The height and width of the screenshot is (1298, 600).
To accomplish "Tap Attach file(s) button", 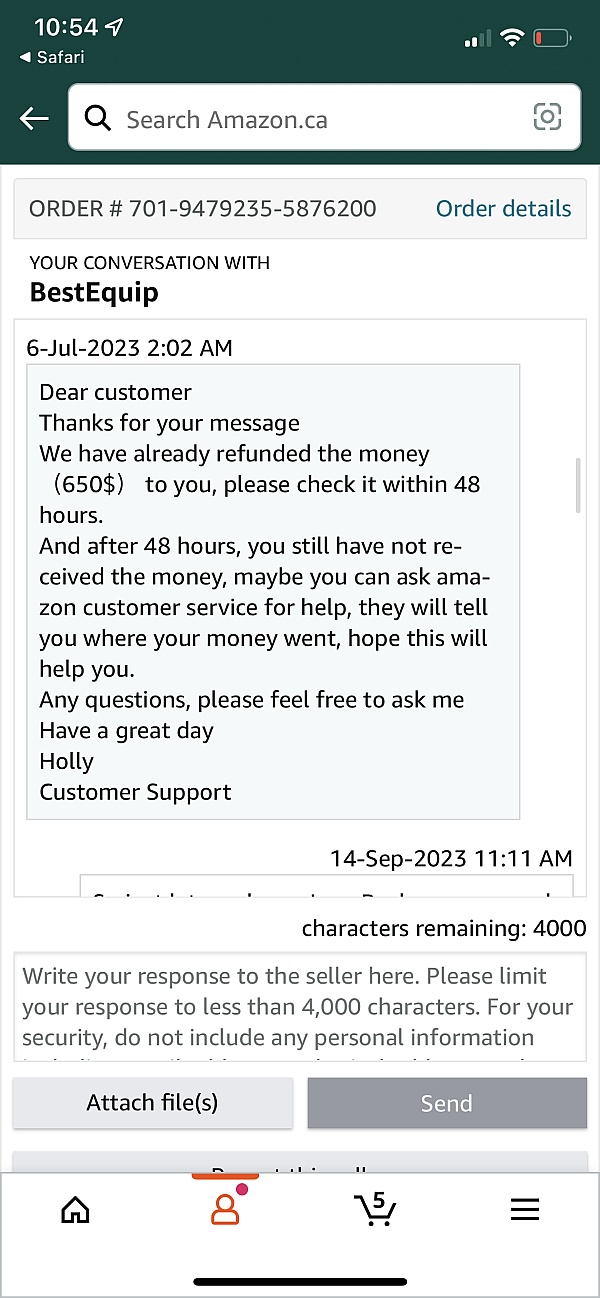I will pos(152,1103).
